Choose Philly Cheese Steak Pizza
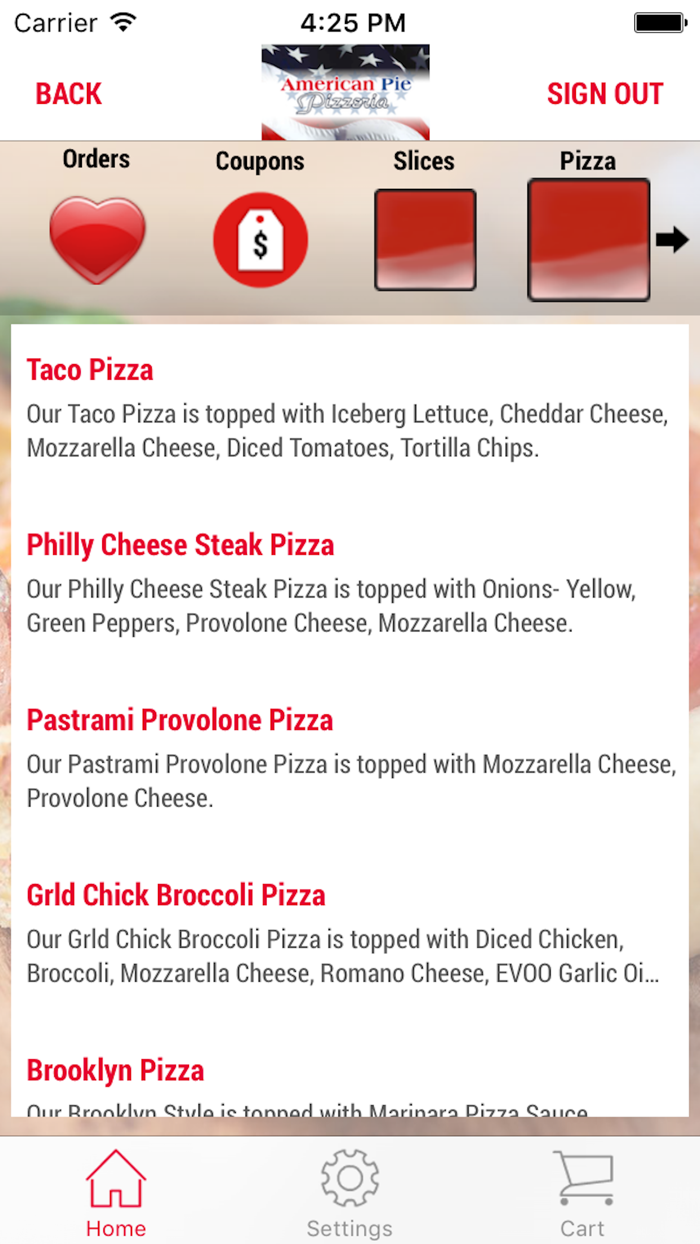700x1244 pixels. coord(180,545)
